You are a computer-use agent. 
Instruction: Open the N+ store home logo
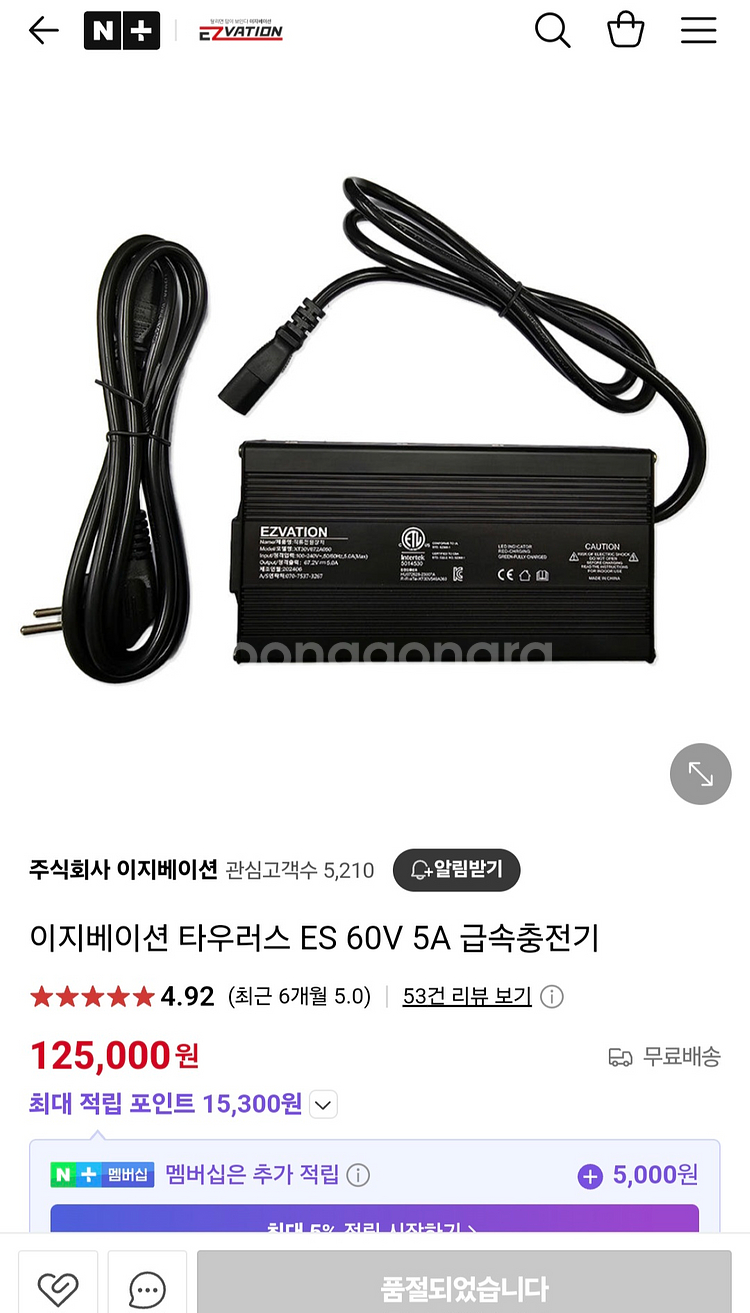coord(122,31)
